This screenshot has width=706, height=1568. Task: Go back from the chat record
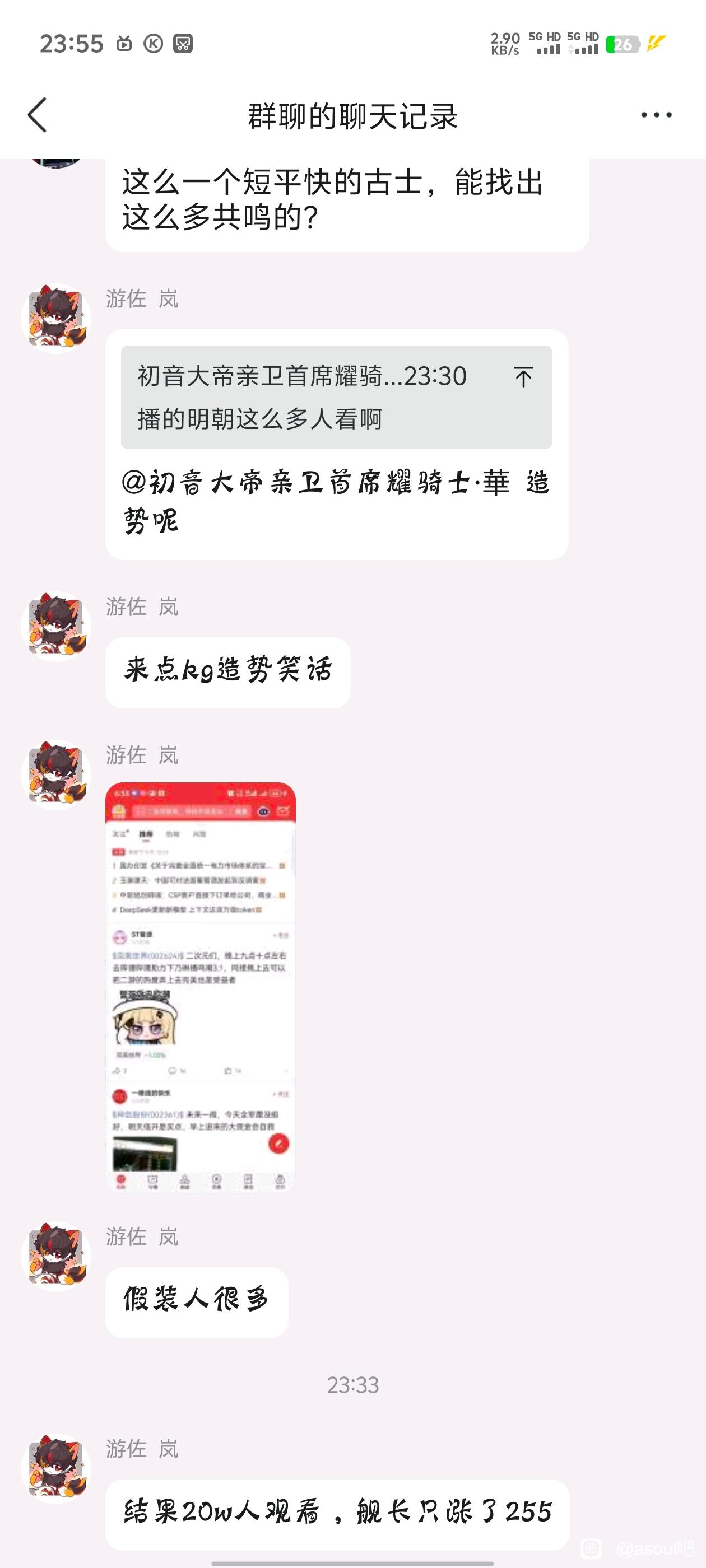37,115
